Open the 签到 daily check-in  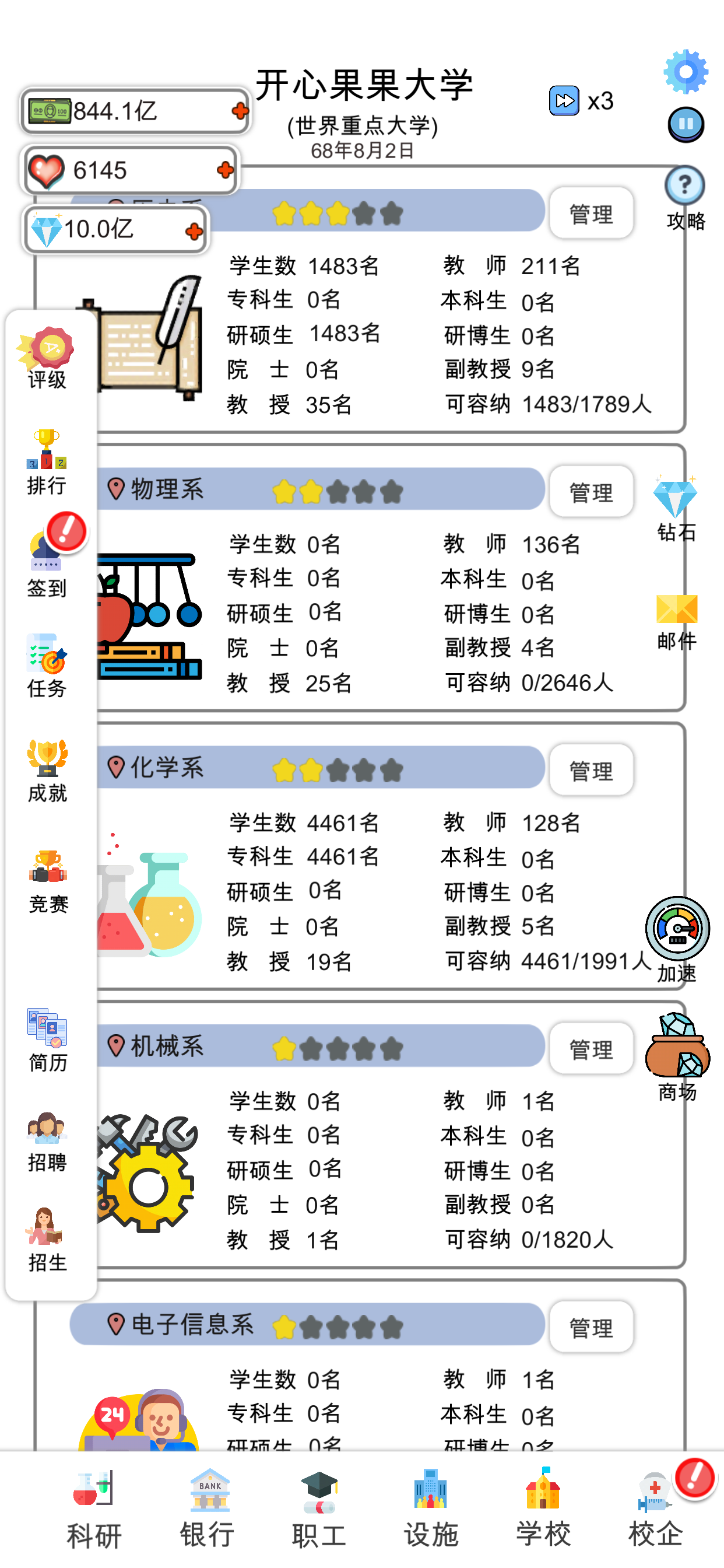[x=47, y=563]
